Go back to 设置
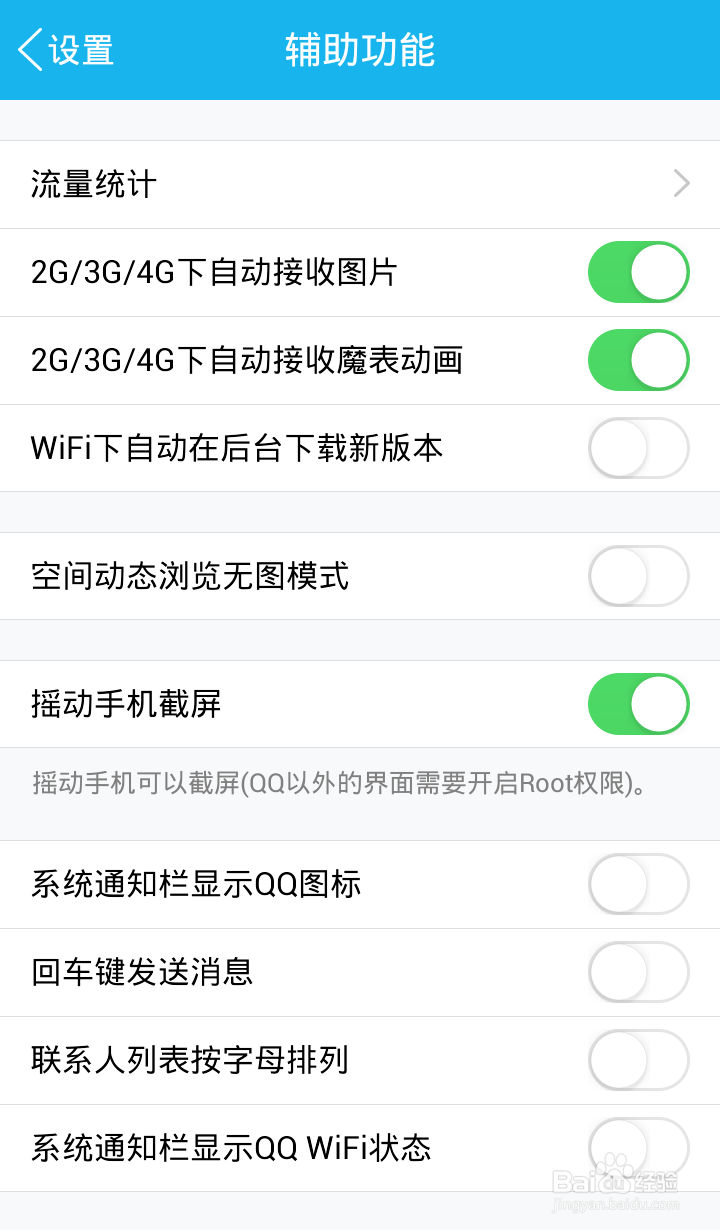Viewport: 720px width, 1230px height. (66, 50)
